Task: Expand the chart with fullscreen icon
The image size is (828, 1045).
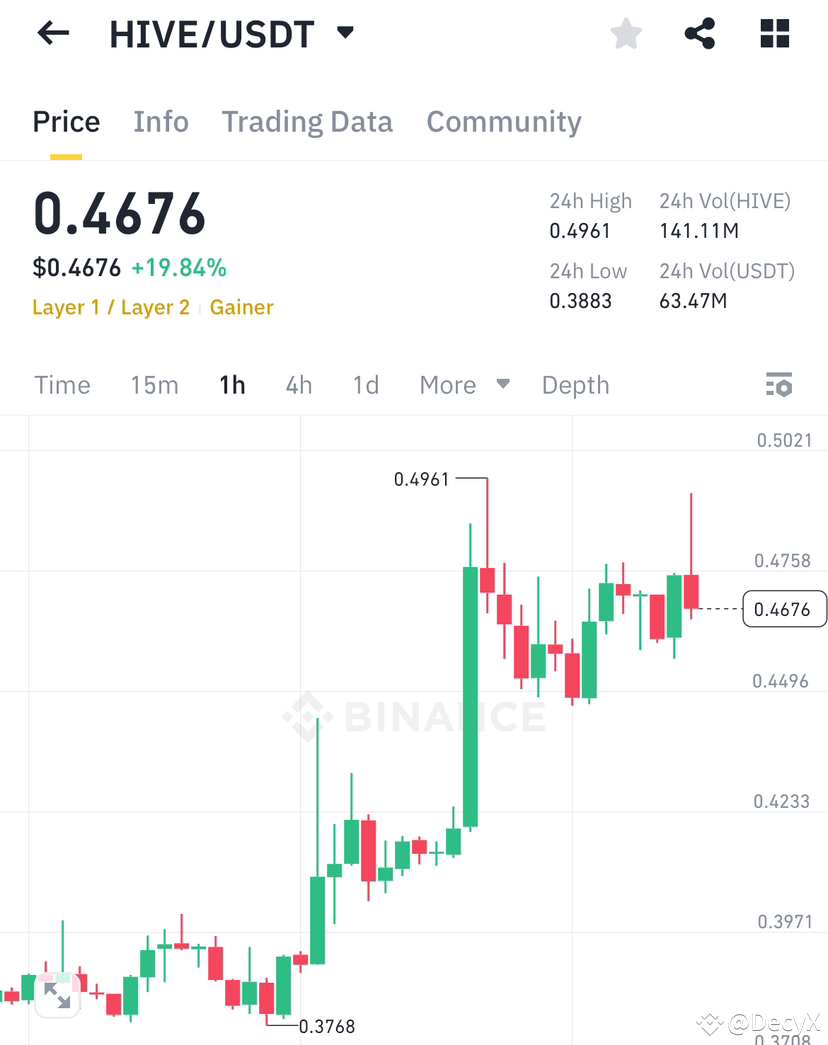Action: coord(57,995)
